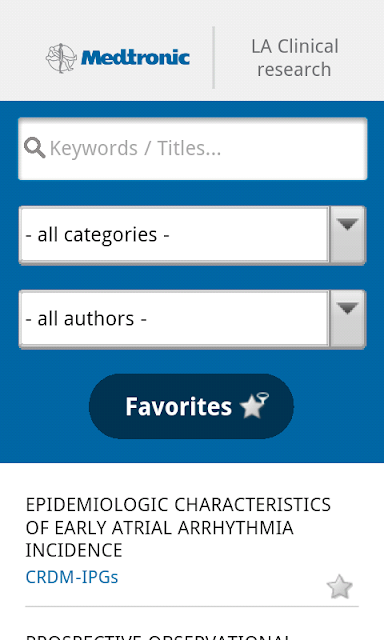Open Epidemiologic Characteristics of Early Atrial Arrhythmia article
This screenshot has height=640, width=384.
click(x=178, y=527)
